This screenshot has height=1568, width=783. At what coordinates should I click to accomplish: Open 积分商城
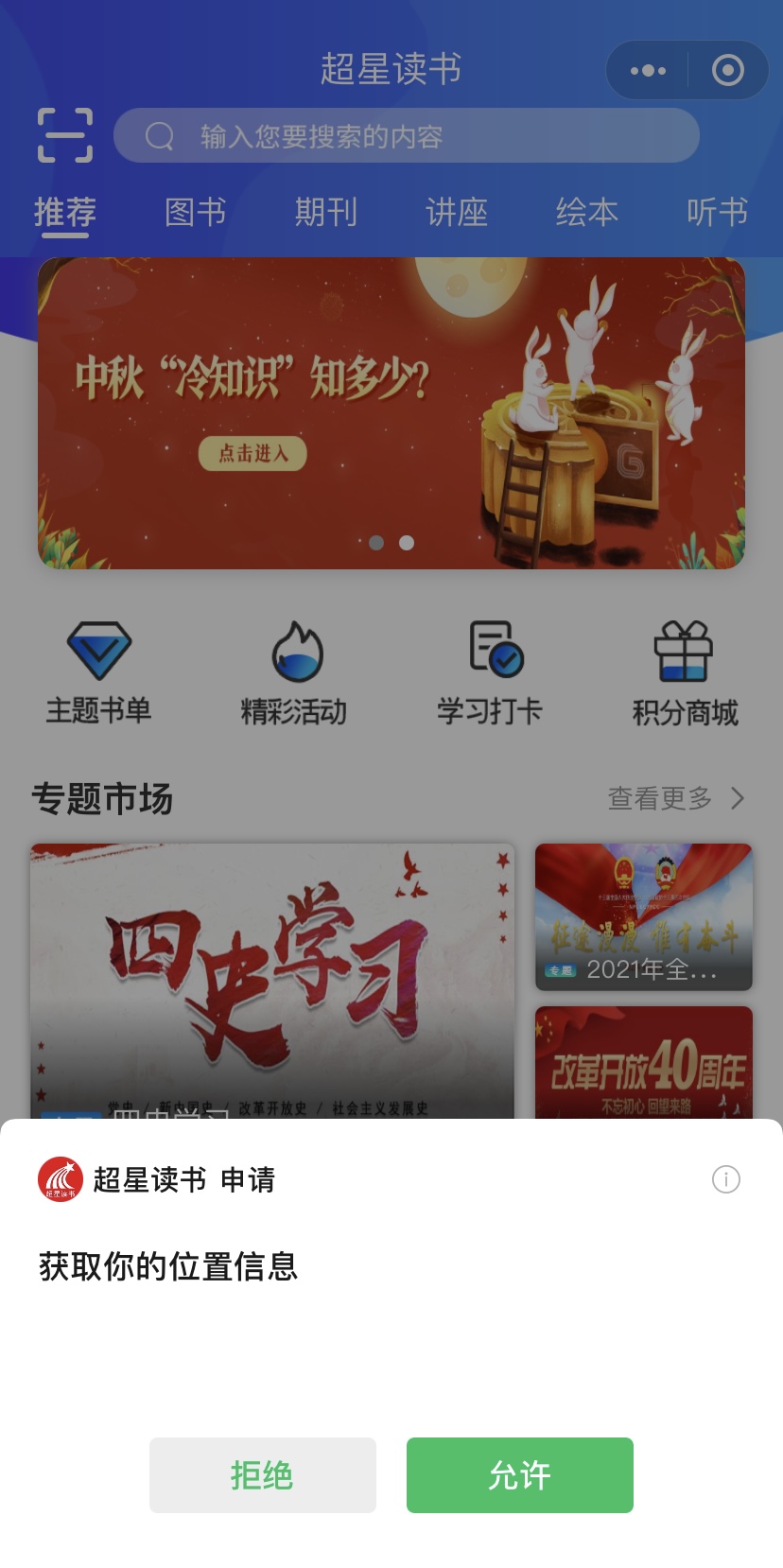pyautogui.click(x=685, y=673)
